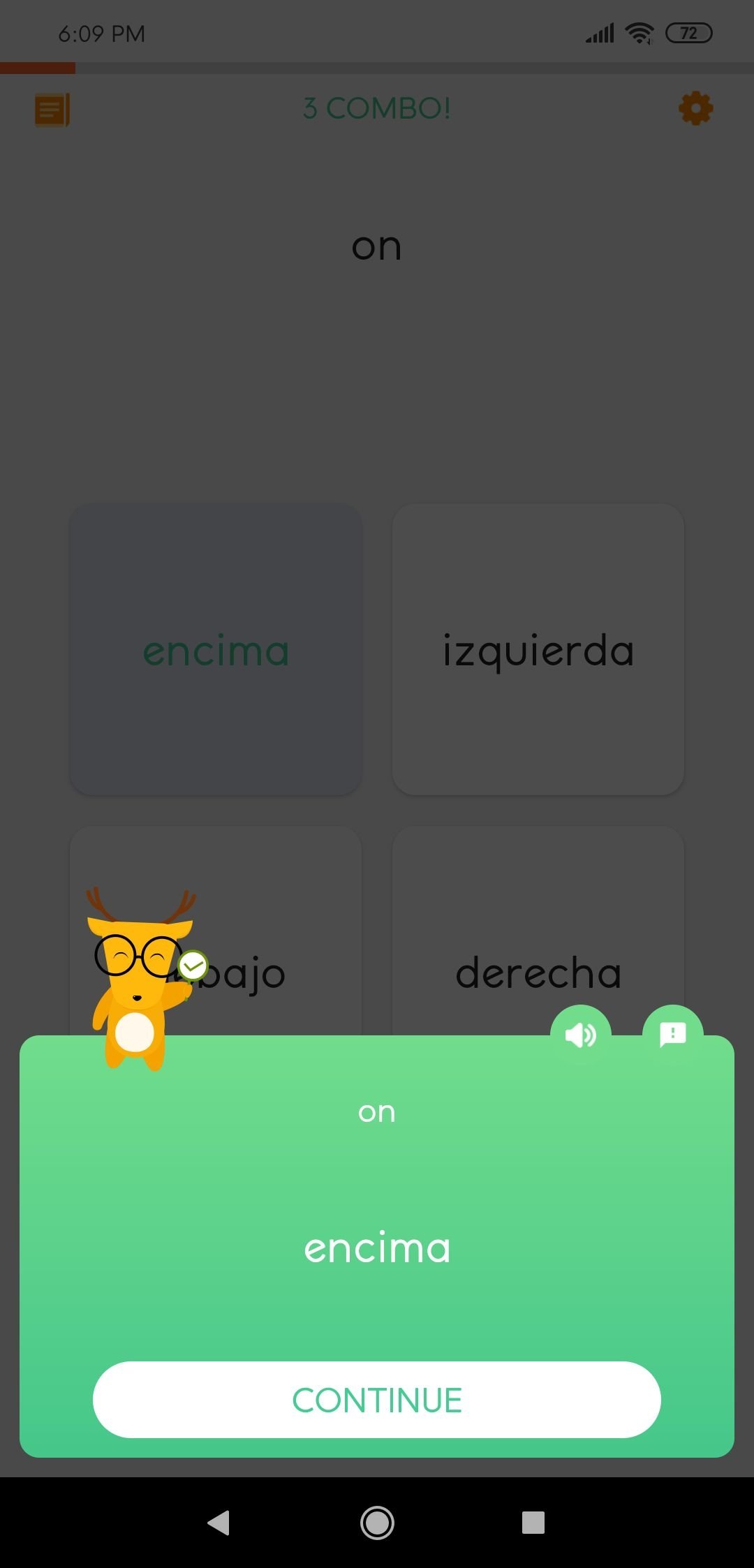Viewport: 754px width, 1568px height.
Task: Report a problem with this question
Action: [x=672, y=1034]
